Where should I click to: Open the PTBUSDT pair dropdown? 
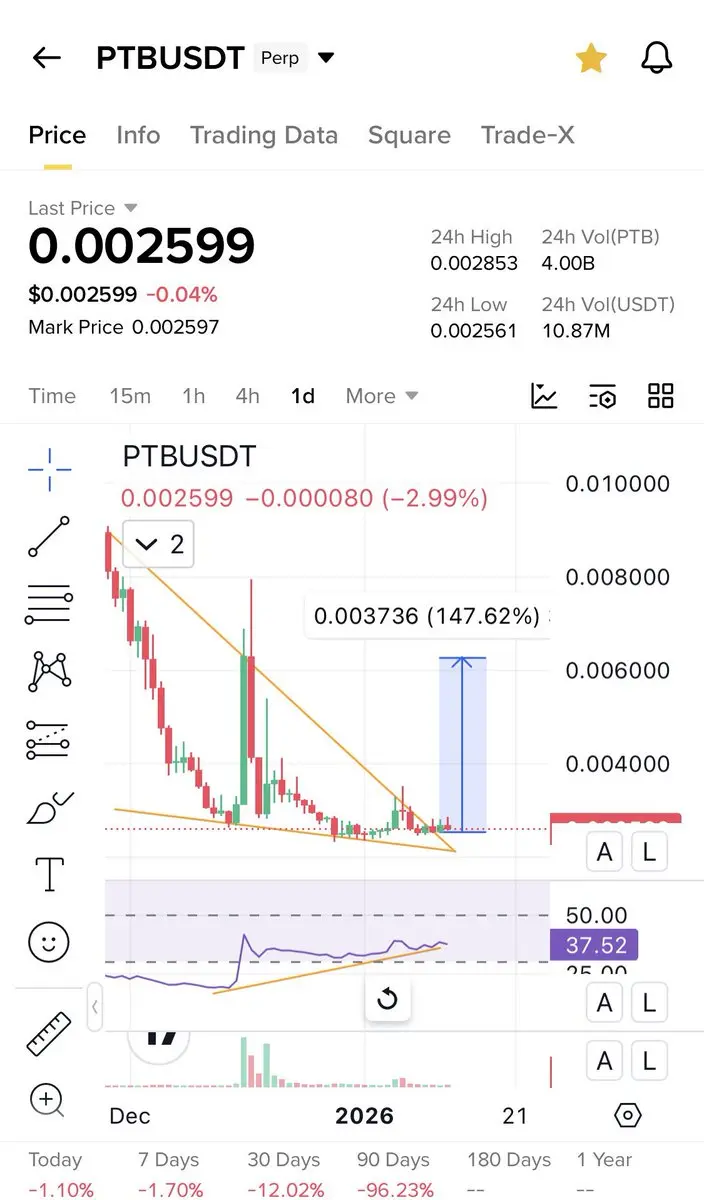coord(326,58)
